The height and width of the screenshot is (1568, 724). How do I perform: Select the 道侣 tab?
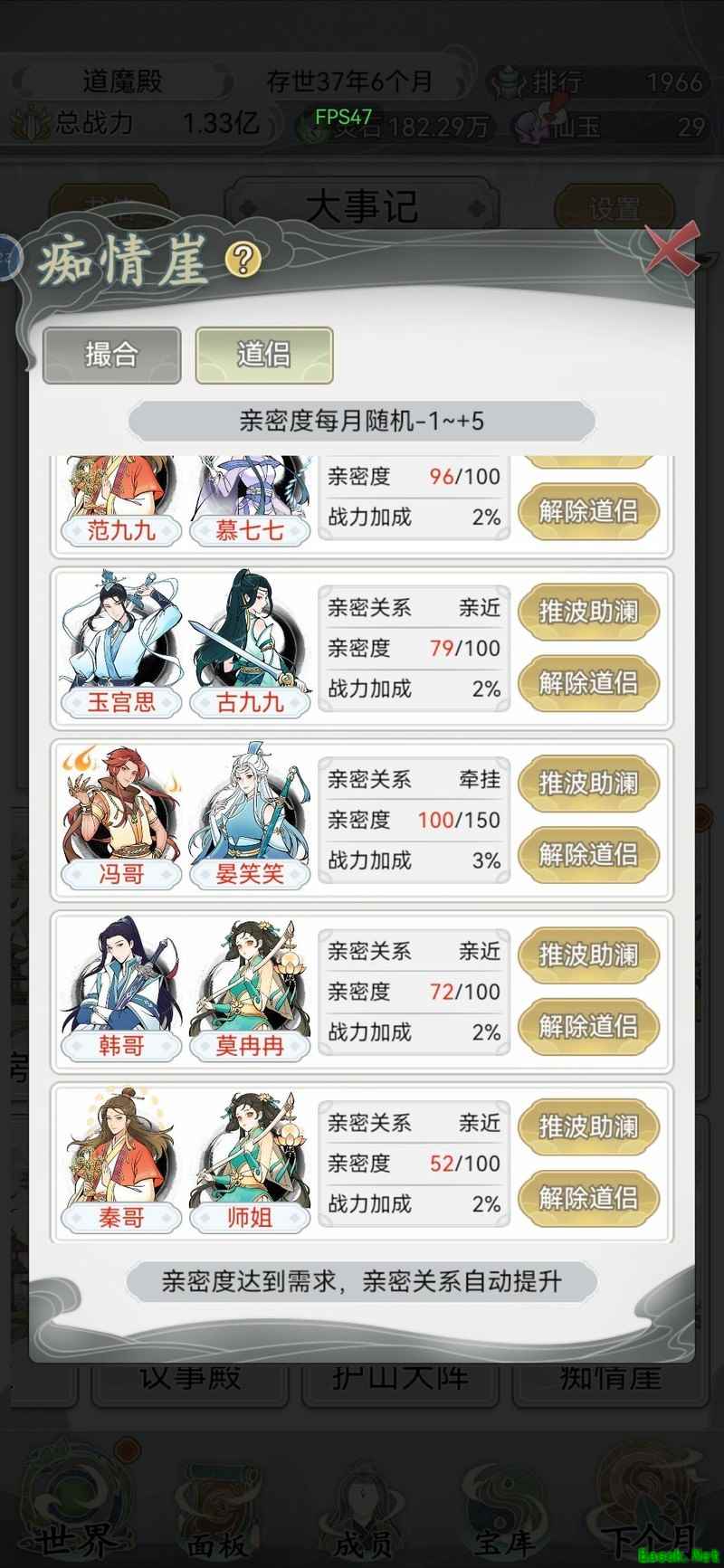264,355
